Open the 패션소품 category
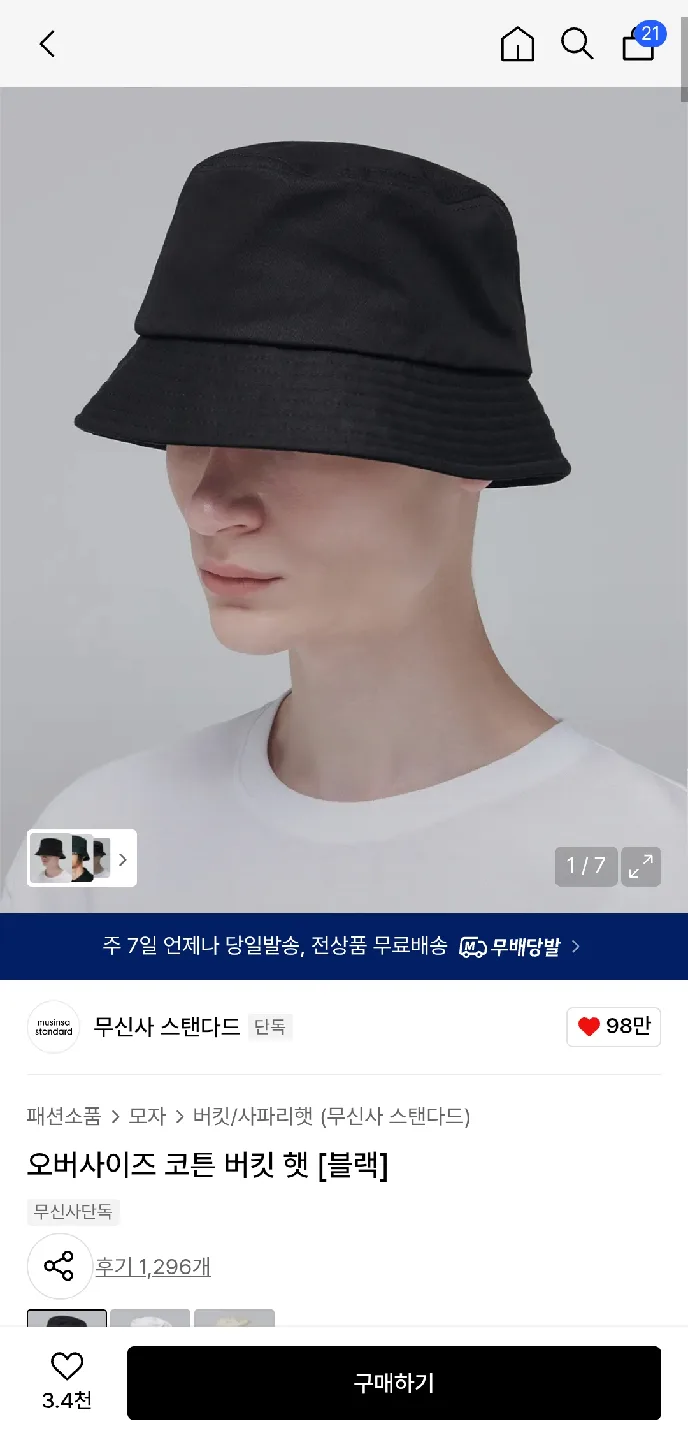The width and height of the screenshot is (688, 1440). coord(64,1116)
